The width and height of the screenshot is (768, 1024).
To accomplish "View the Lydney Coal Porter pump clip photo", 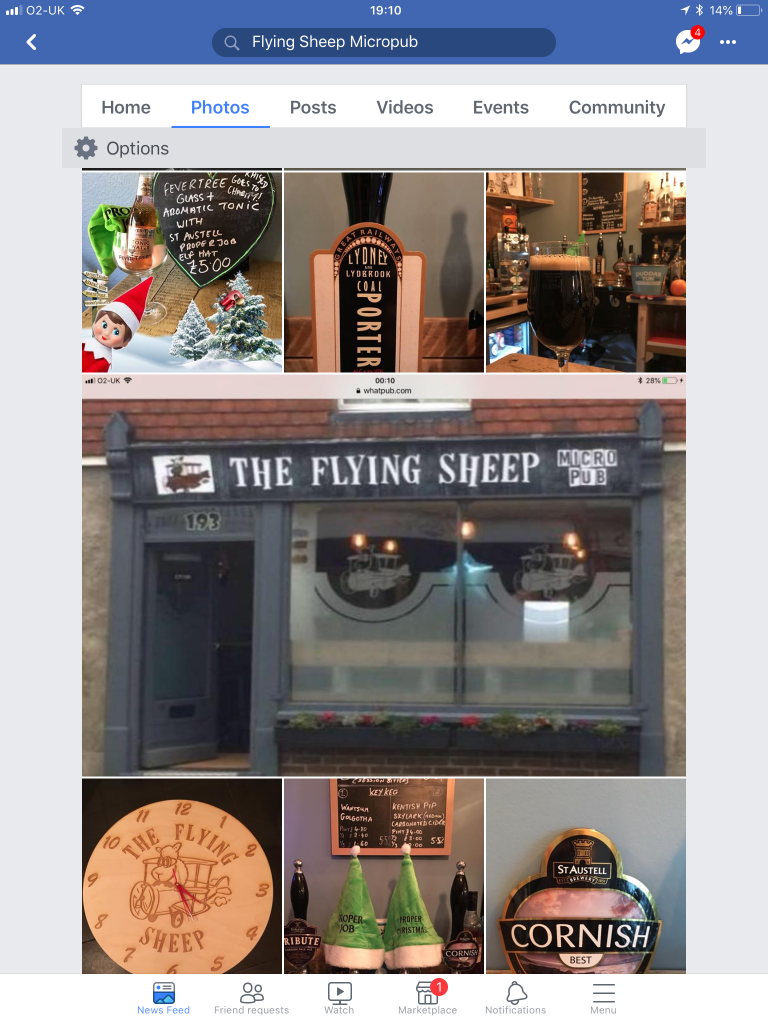I will [x=384, y=271].
